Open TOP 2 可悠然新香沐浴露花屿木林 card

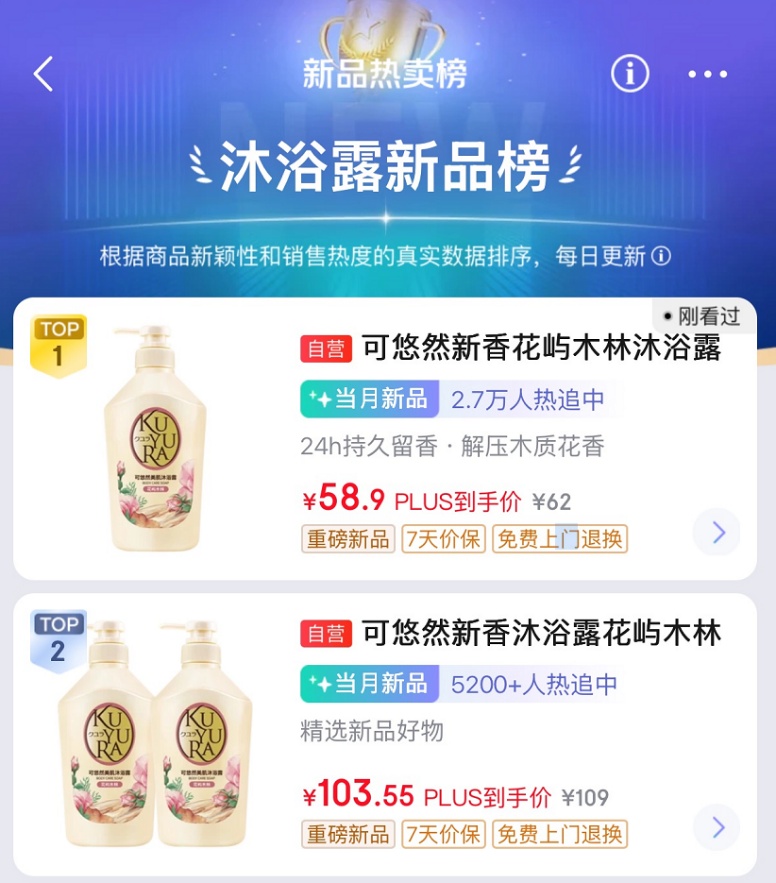[x=540, y=633]
